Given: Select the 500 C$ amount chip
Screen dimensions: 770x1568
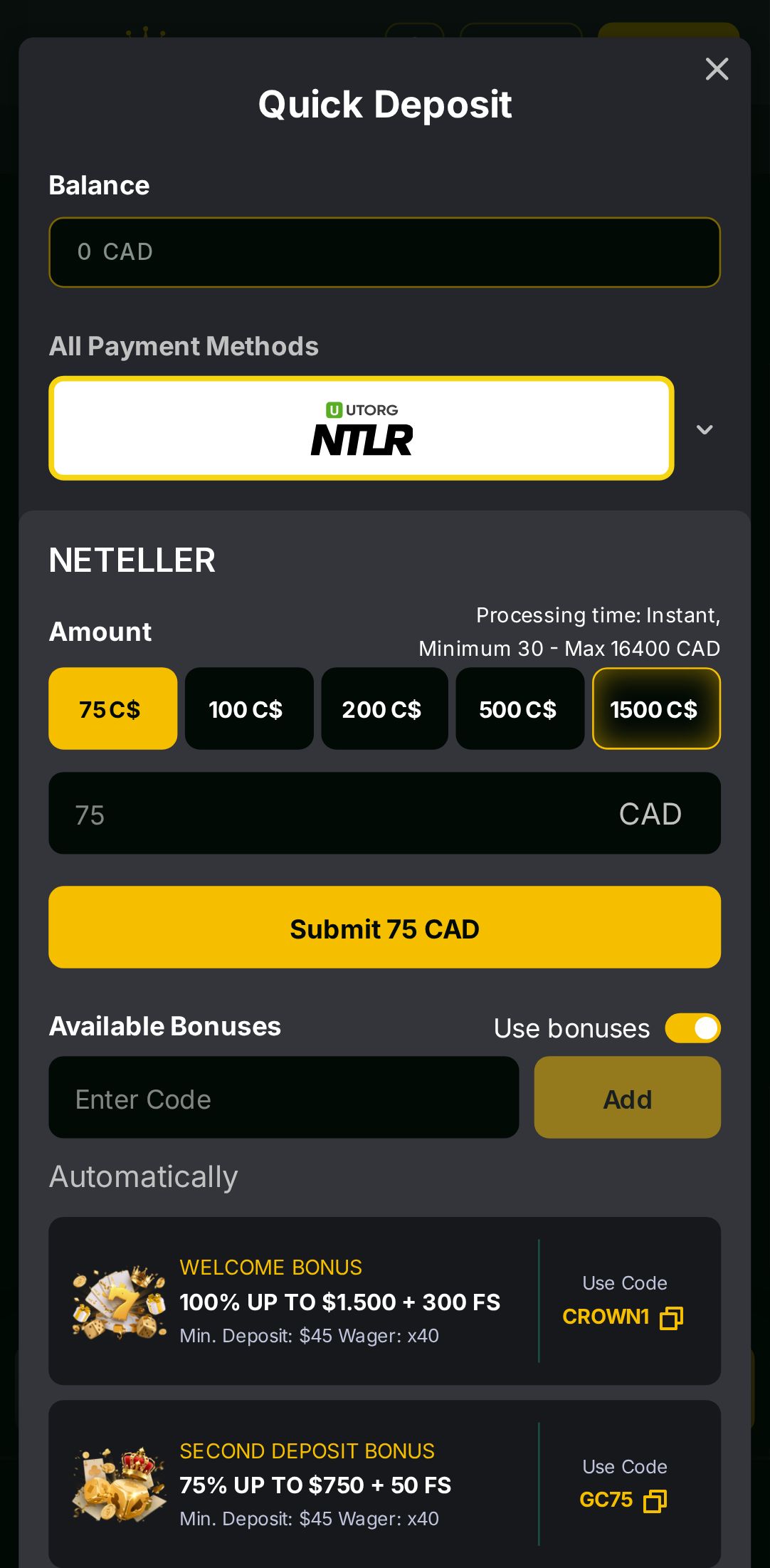Looking at the screenshot, I should point(520,709).
